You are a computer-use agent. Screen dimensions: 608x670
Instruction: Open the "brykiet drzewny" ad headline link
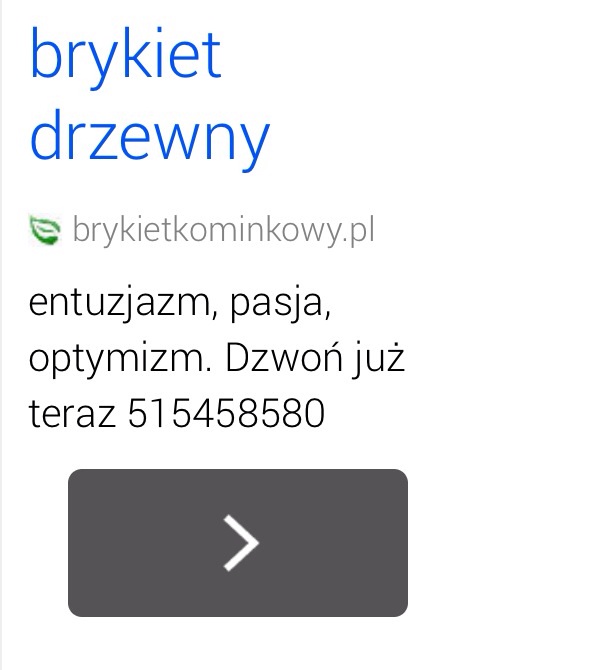pyautogui.click(x=150, y=95)
